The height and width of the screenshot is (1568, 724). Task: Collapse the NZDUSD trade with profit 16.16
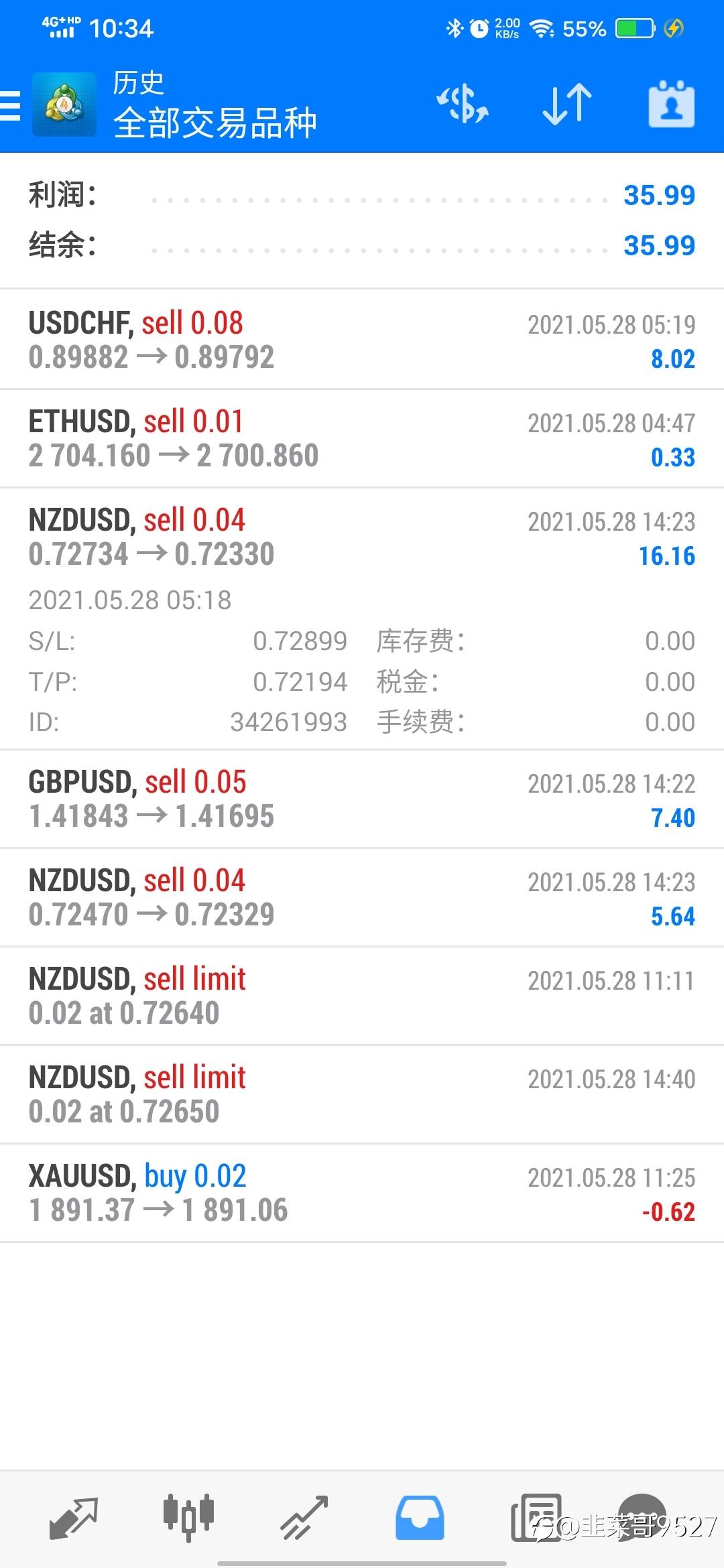click(362, 537)
